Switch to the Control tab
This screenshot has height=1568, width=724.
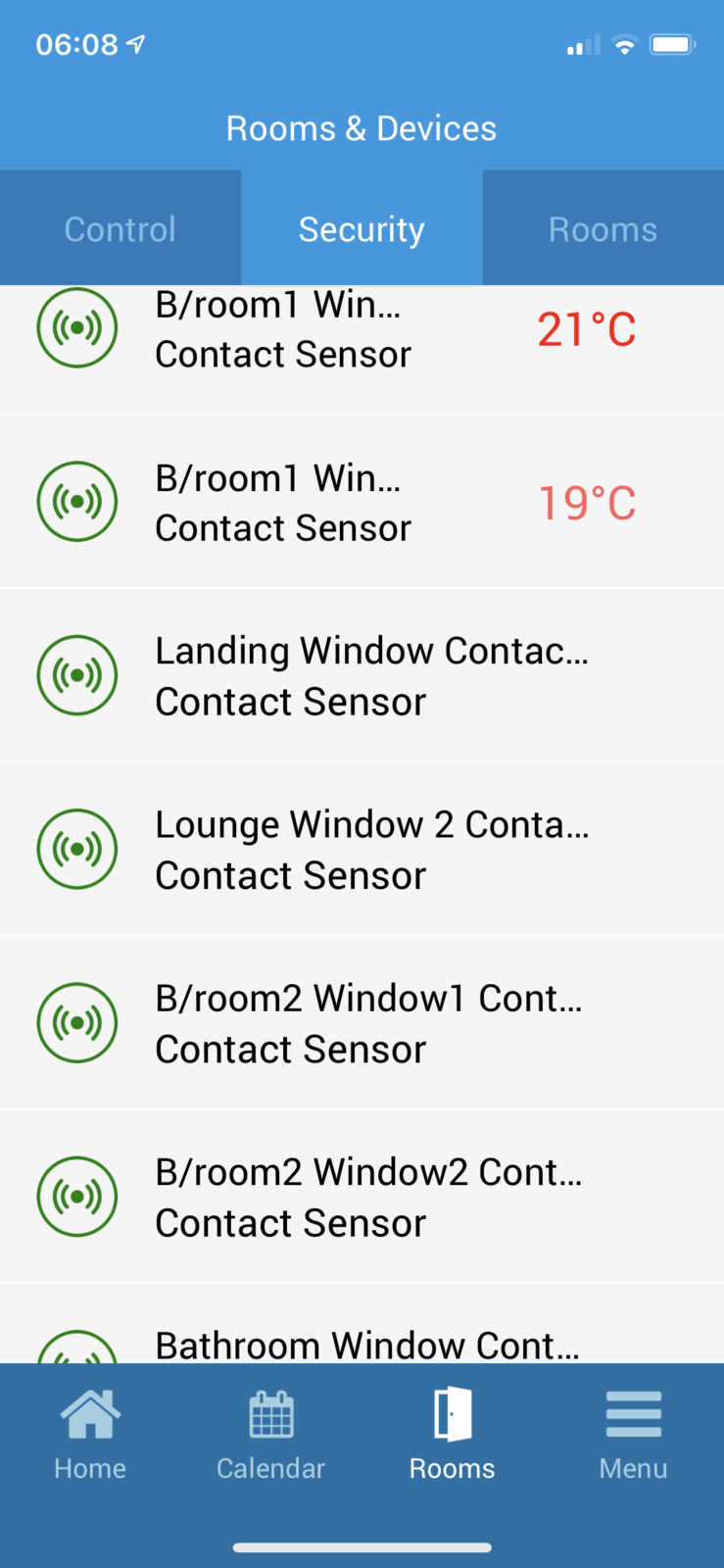(x=120, y=229)
